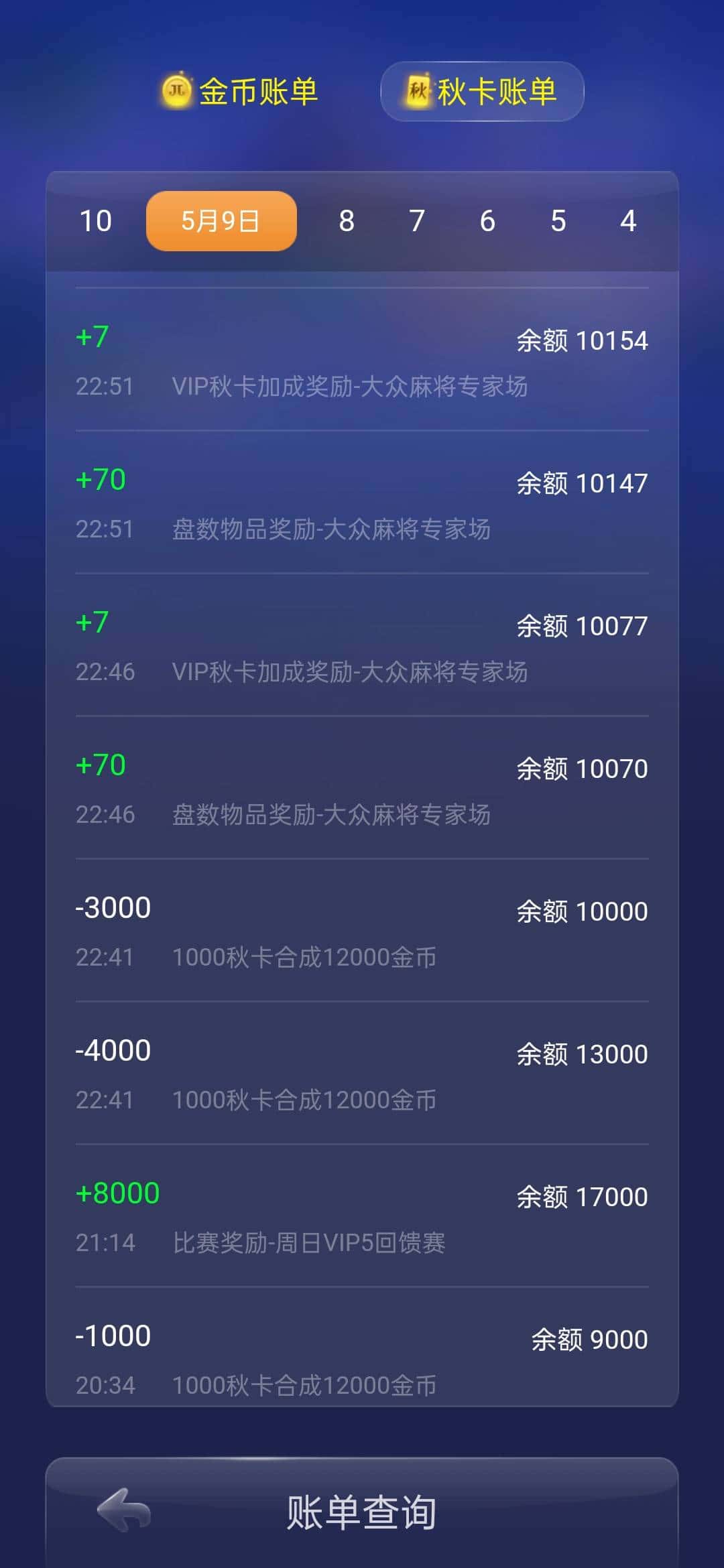The height and width of the screenshot is (1568, 724).
Task: Click the -4000 entry showing 余额 13000
Action: 362,1075
